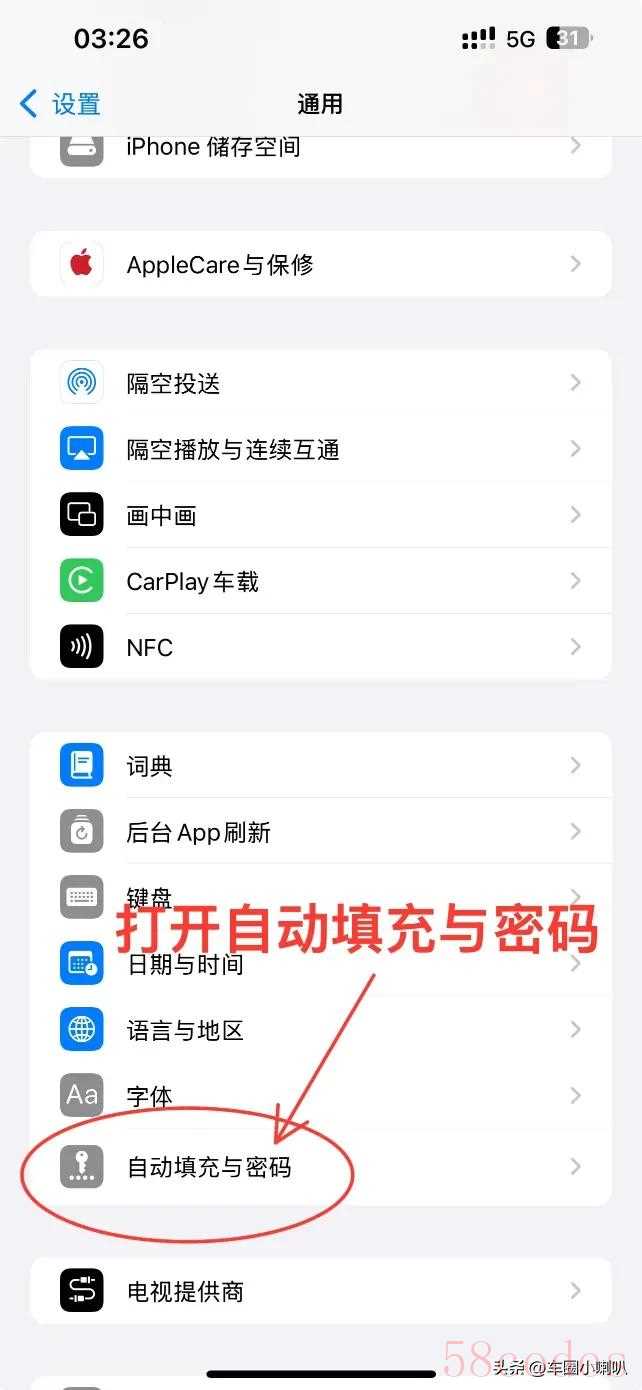Open AppleCare与保修
The height and width of the screenshot is (1390, 642).
[x=320, y=264]
